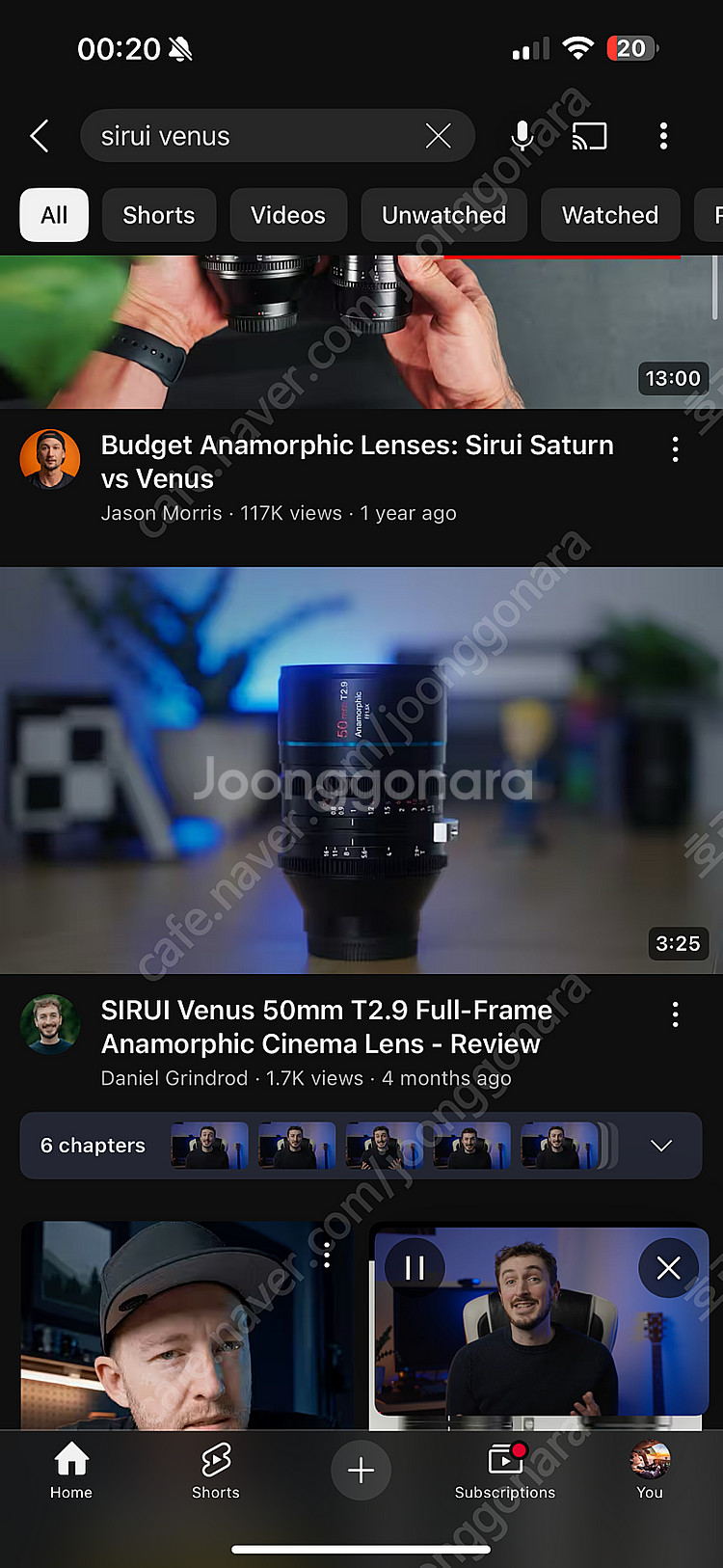
Task: Clear the 'sirui venus' search text
Action: 438,136
